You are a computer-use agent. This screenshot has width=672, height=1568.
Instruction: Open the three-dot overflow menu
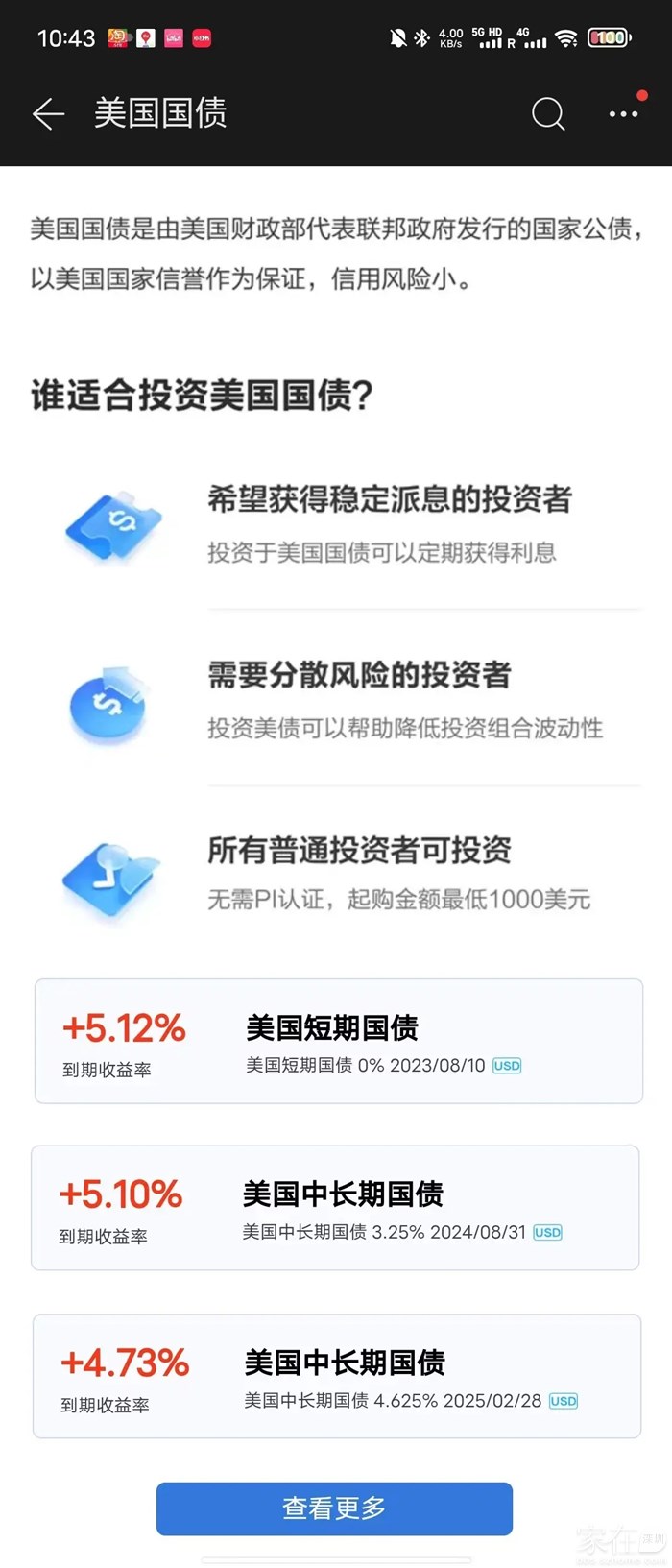click(623, 114)
